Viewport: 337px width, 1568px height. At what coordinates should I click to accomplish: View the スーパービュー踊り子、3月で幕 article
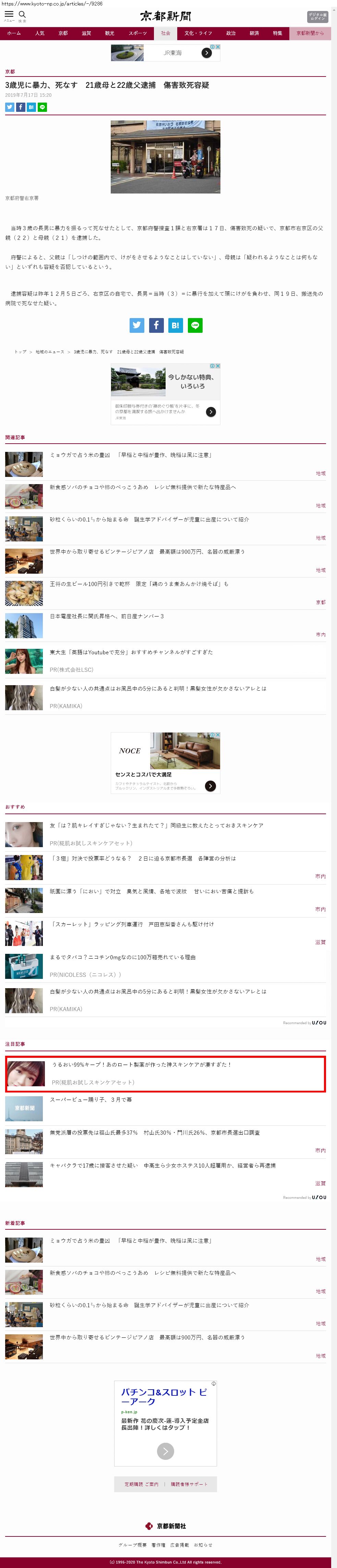click(91, 1099)
